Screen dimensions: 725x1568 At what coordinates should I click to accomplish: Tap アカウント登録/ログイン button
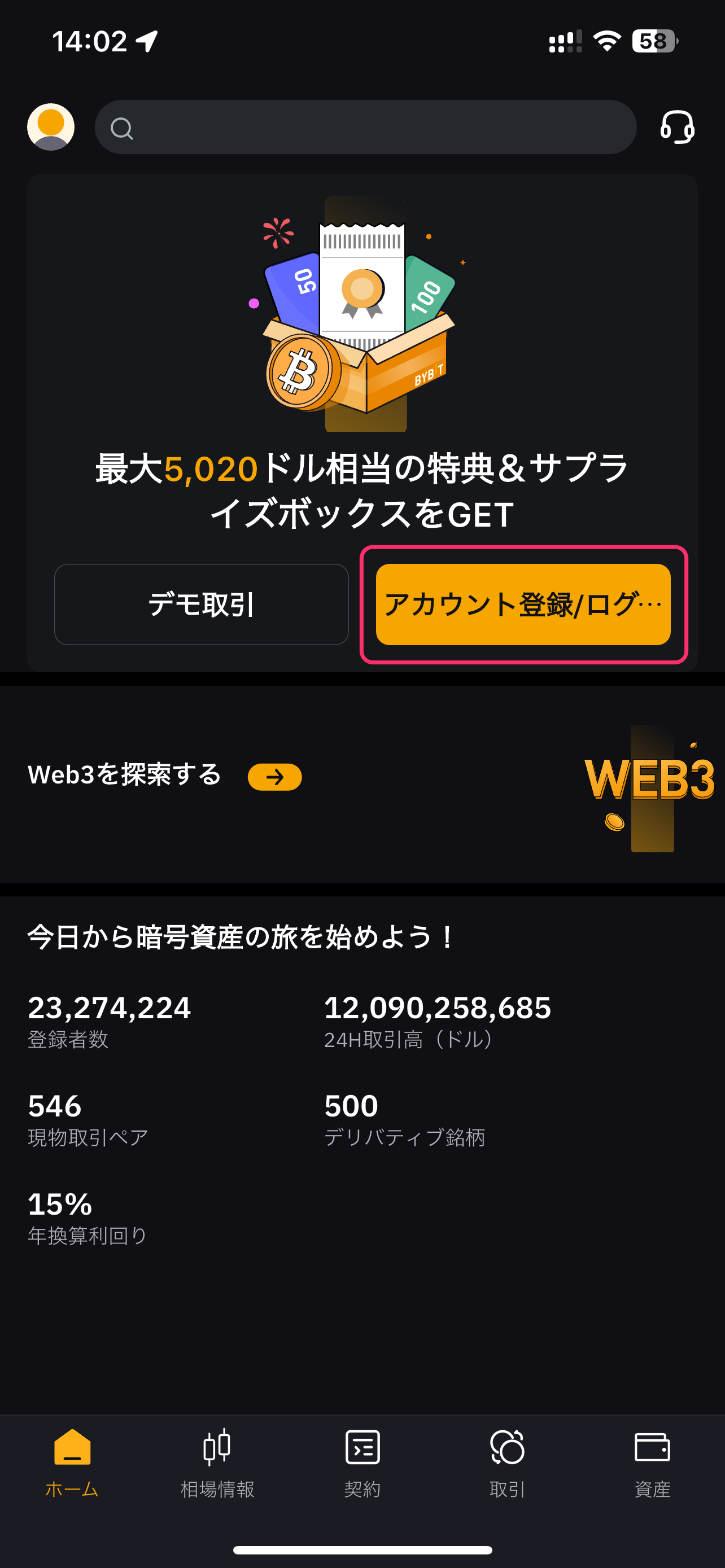(x=523, y=605)
